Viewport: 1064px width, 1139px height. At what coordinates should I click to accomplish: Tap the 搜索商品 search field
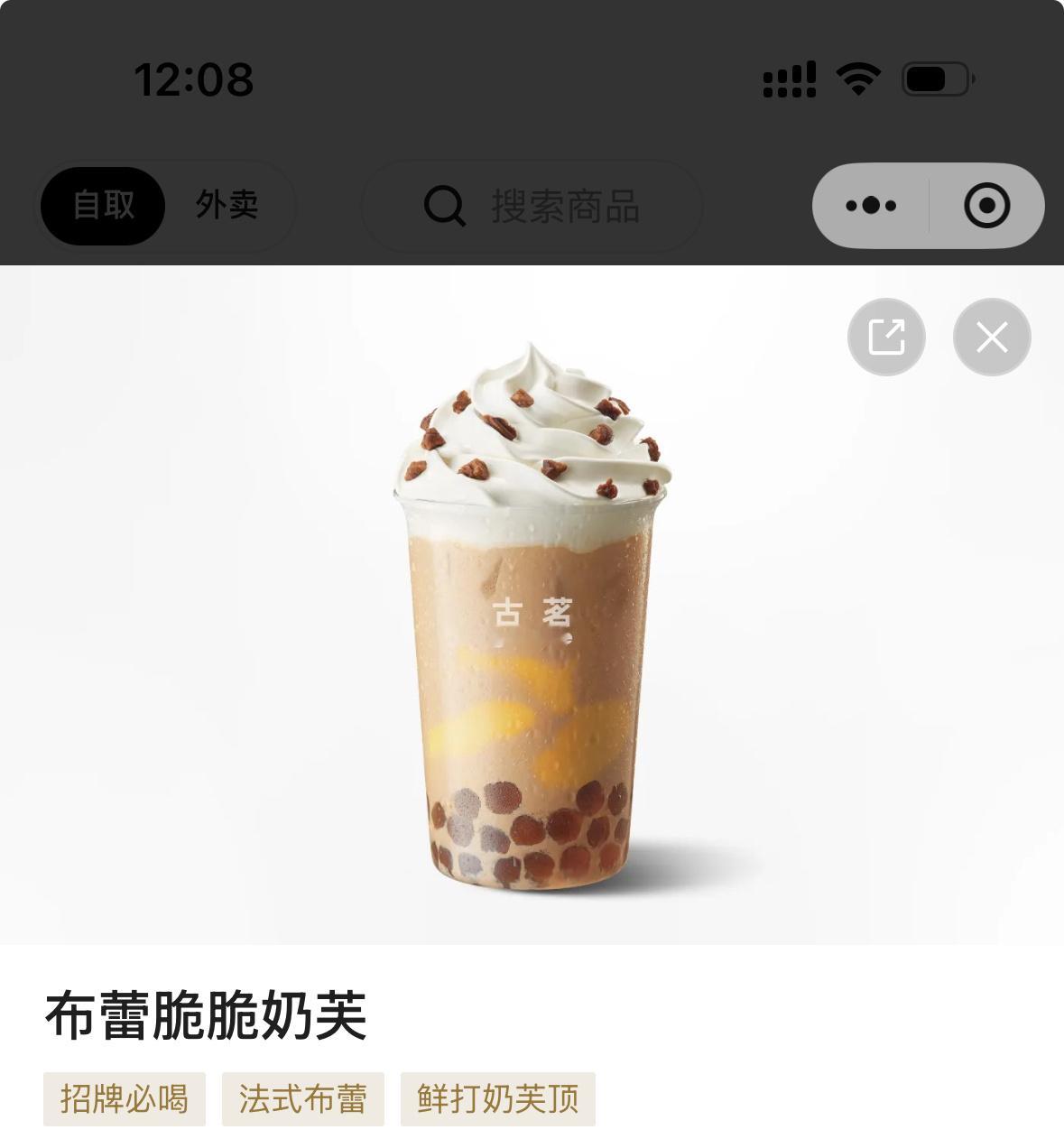pos(564,207)
